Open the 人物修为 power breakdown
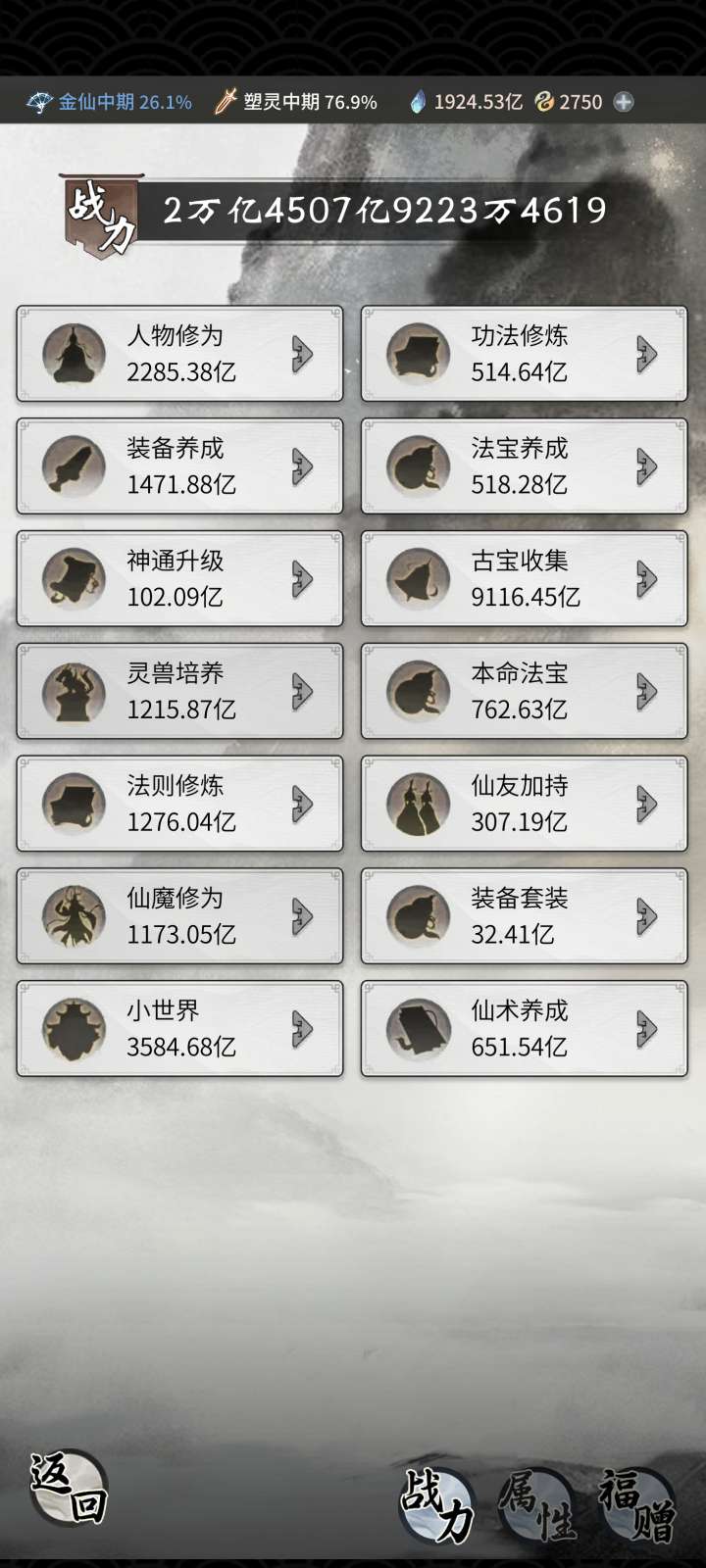Screen dimensions: 706x1568 pyautogui.click(x=179, y=354)
